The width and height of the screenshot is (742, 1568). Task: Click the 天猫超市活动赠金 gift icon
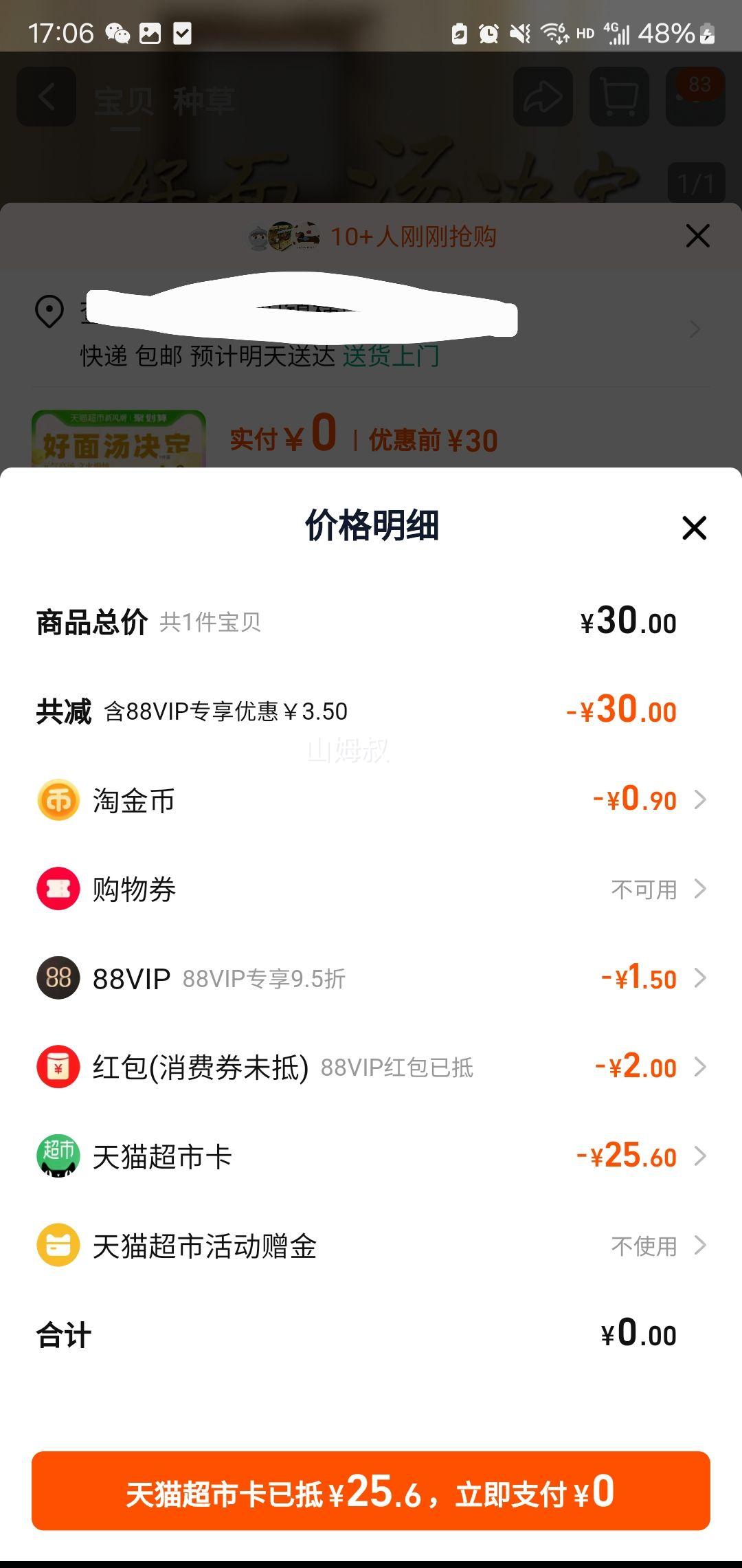click(x=58, y=1246)
